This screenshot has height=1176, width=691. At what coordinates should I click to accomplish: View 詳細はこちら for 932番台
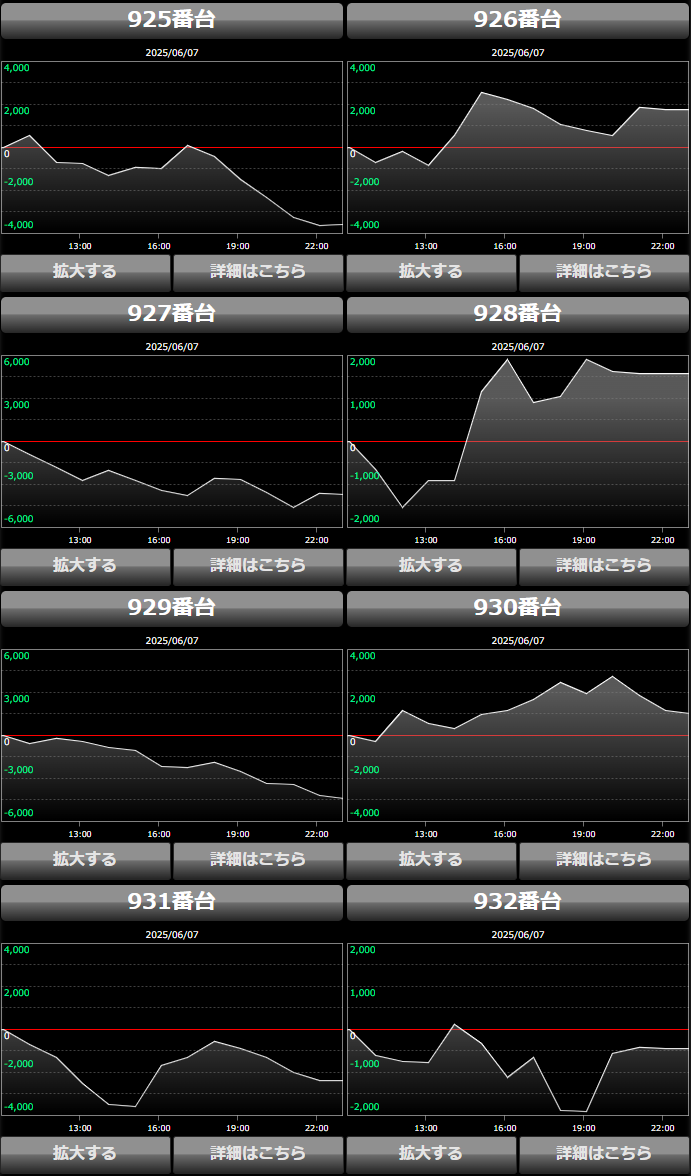click(x=604, y=1154)
